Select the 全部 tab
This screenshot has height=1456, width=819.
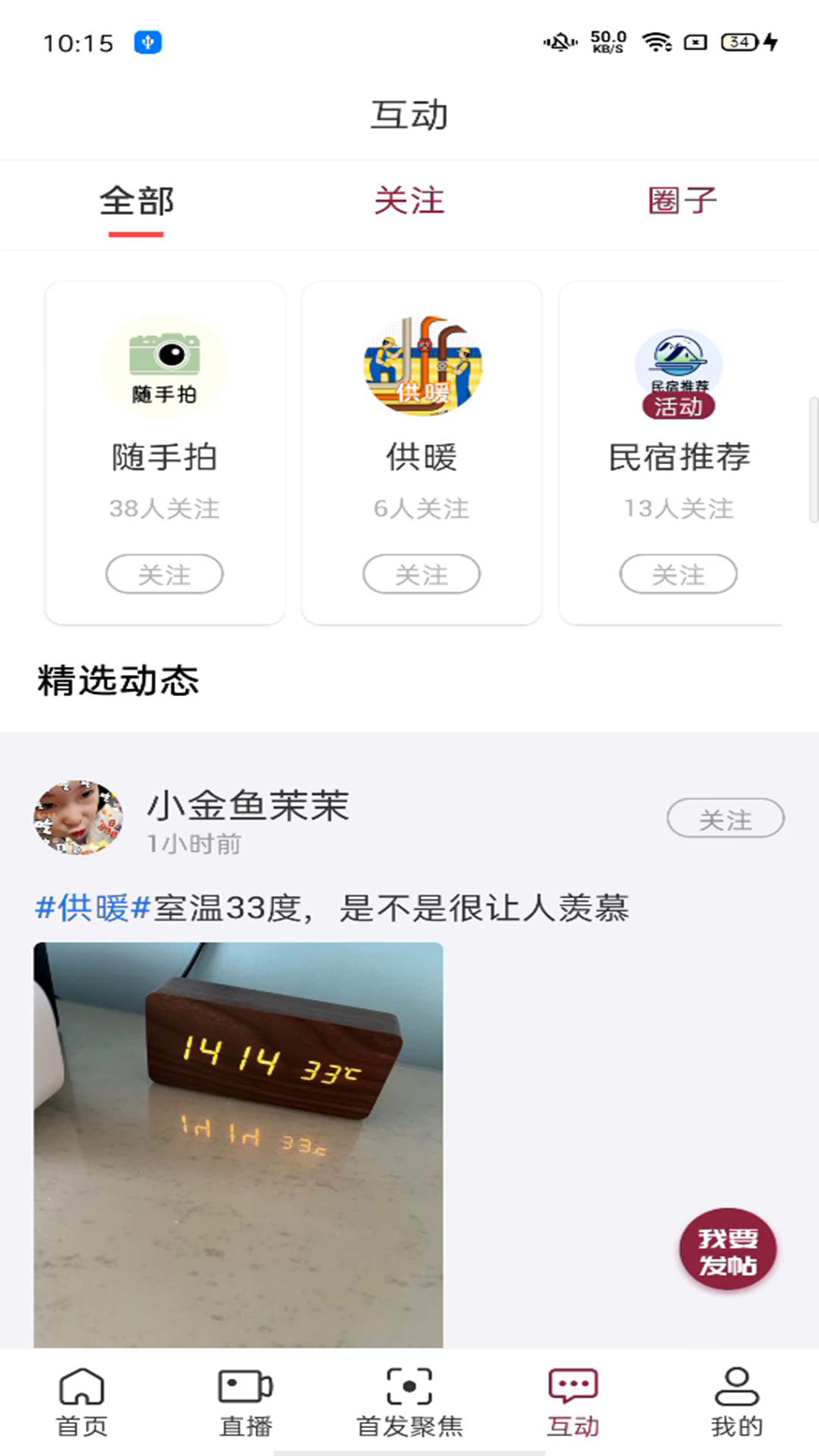pos(136,201)
